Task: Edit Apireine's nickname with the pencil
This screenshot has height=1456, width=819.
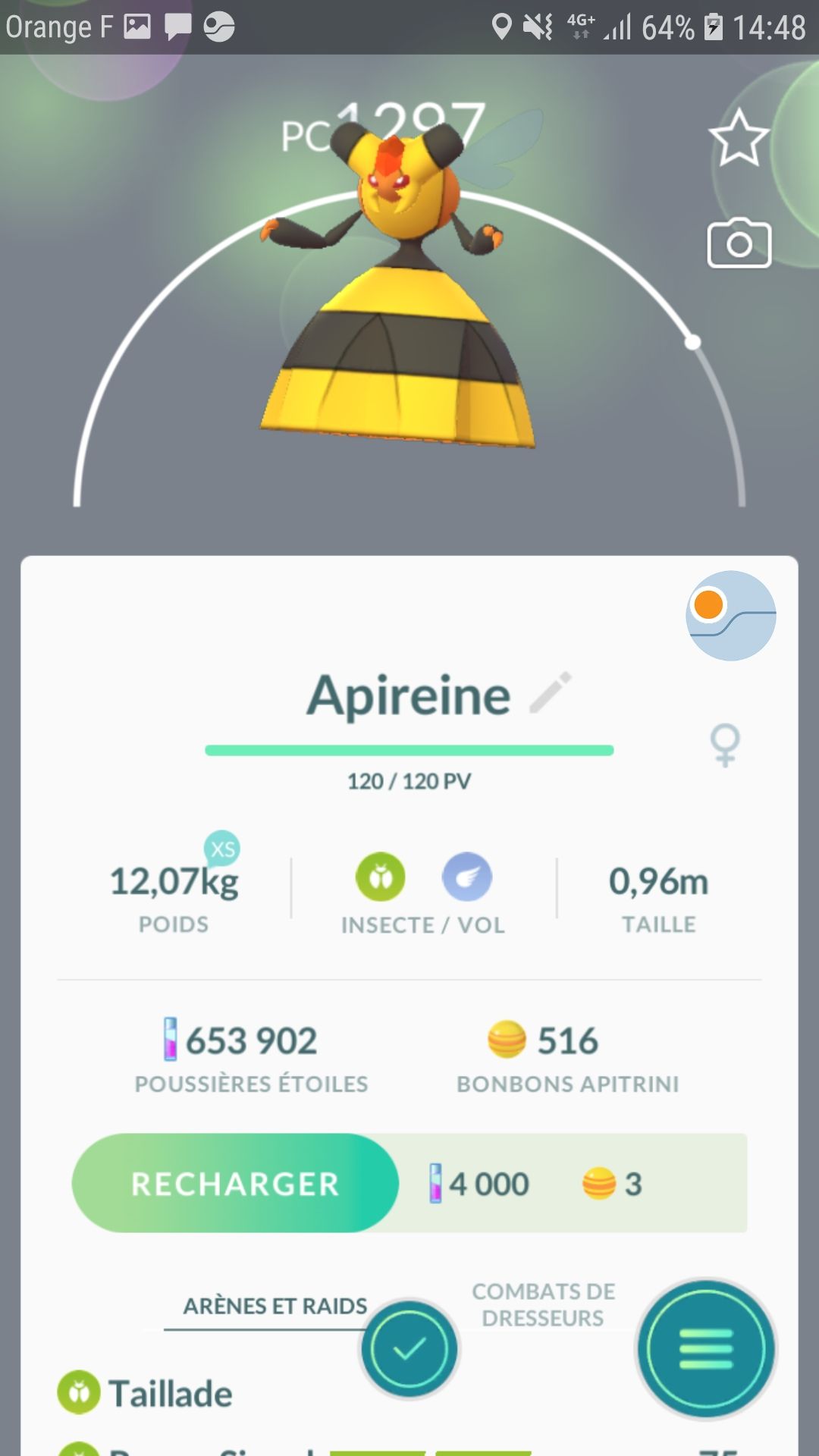Action: 551,693
